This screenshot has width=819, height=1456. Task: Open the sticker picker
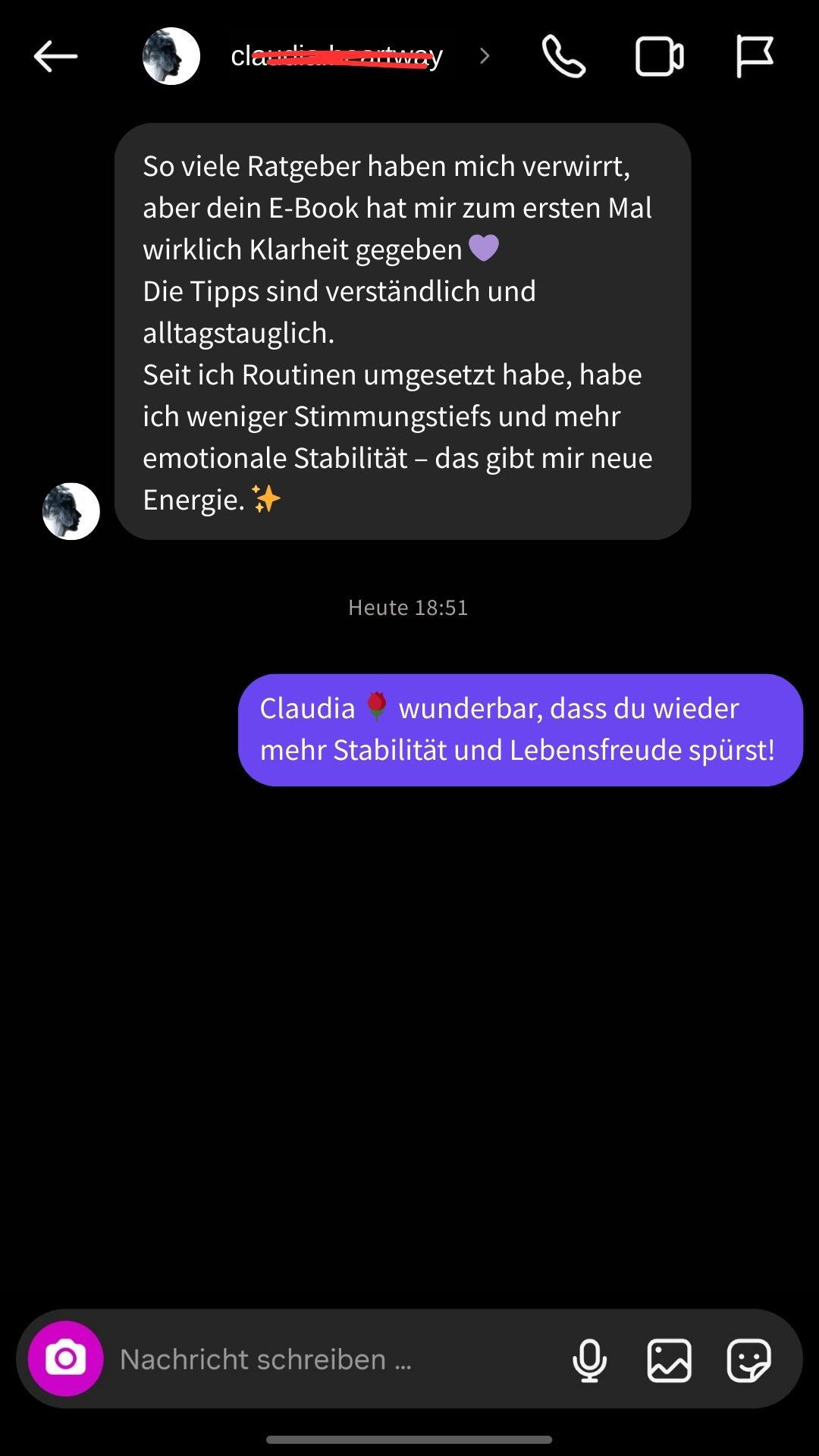[748, 1360]
